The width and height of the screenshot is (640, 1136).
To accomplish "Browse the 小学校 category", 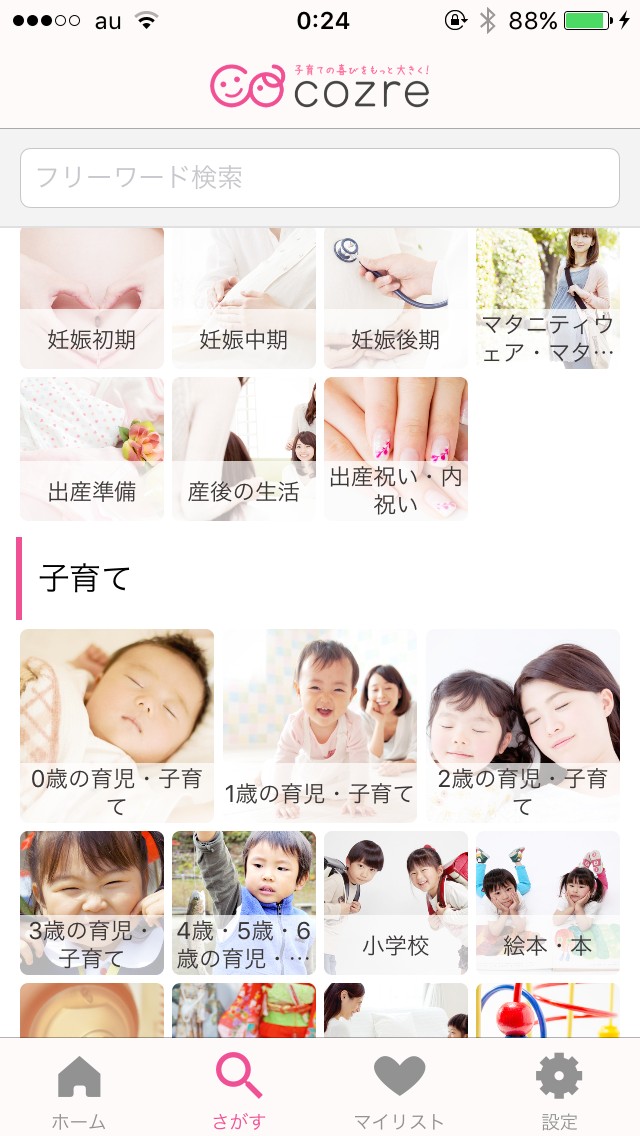I will (396, 902).
